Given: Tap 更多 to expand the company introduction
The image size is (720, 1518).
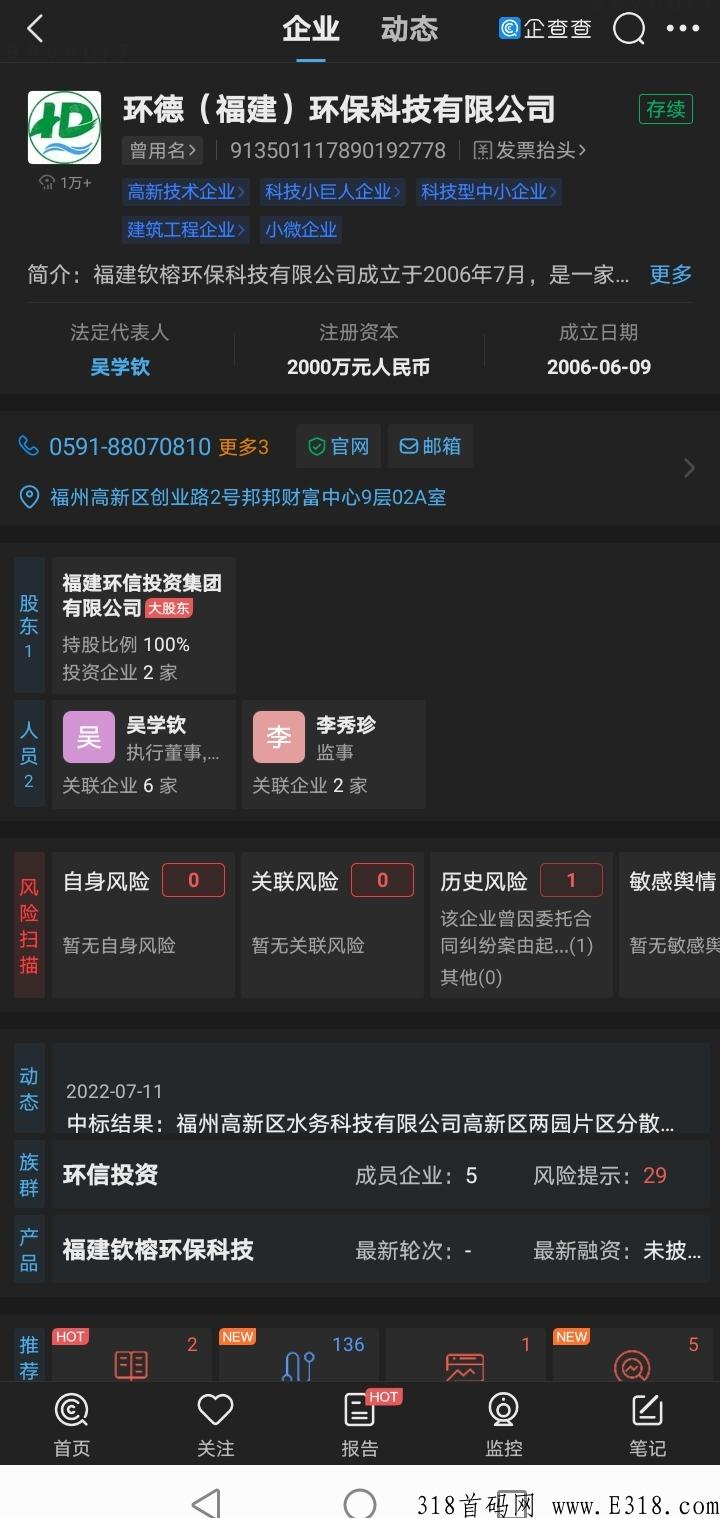Looking at the screenshot, I should (670, 275).
